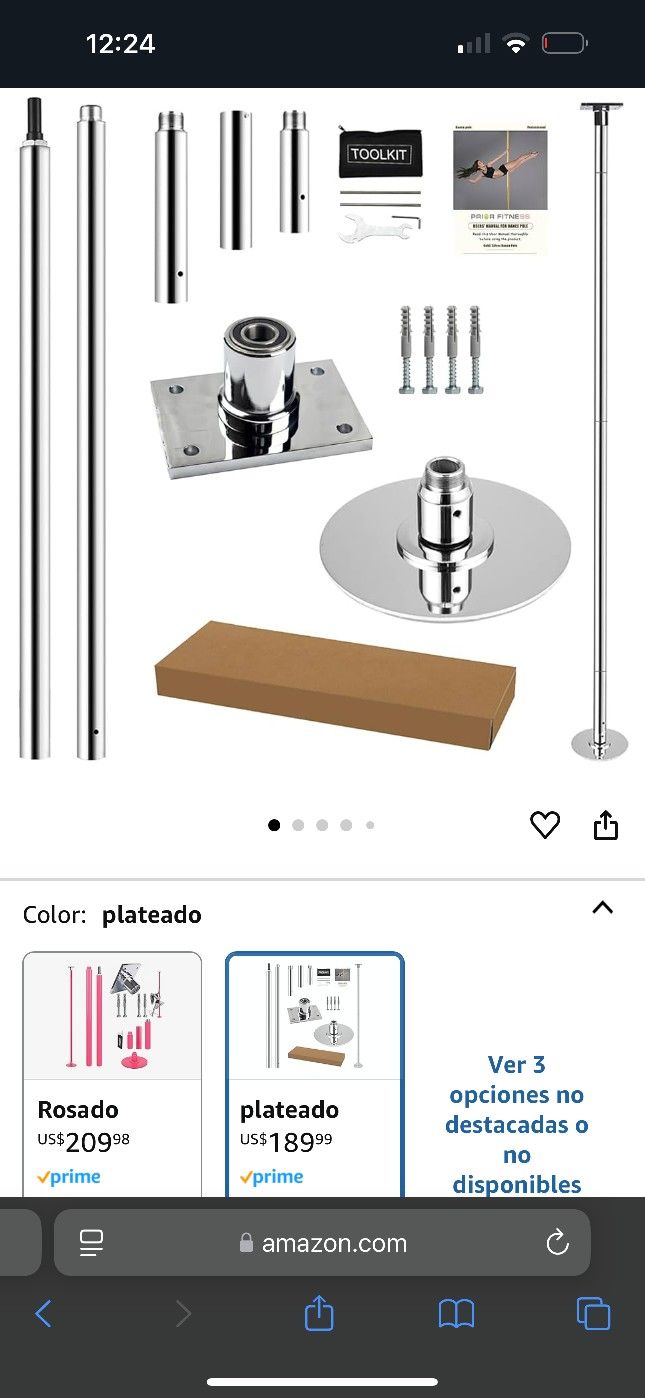This screenshot has height=1398, width=645.
Task: Open Safari share sheet
Action: [318, 1313]
